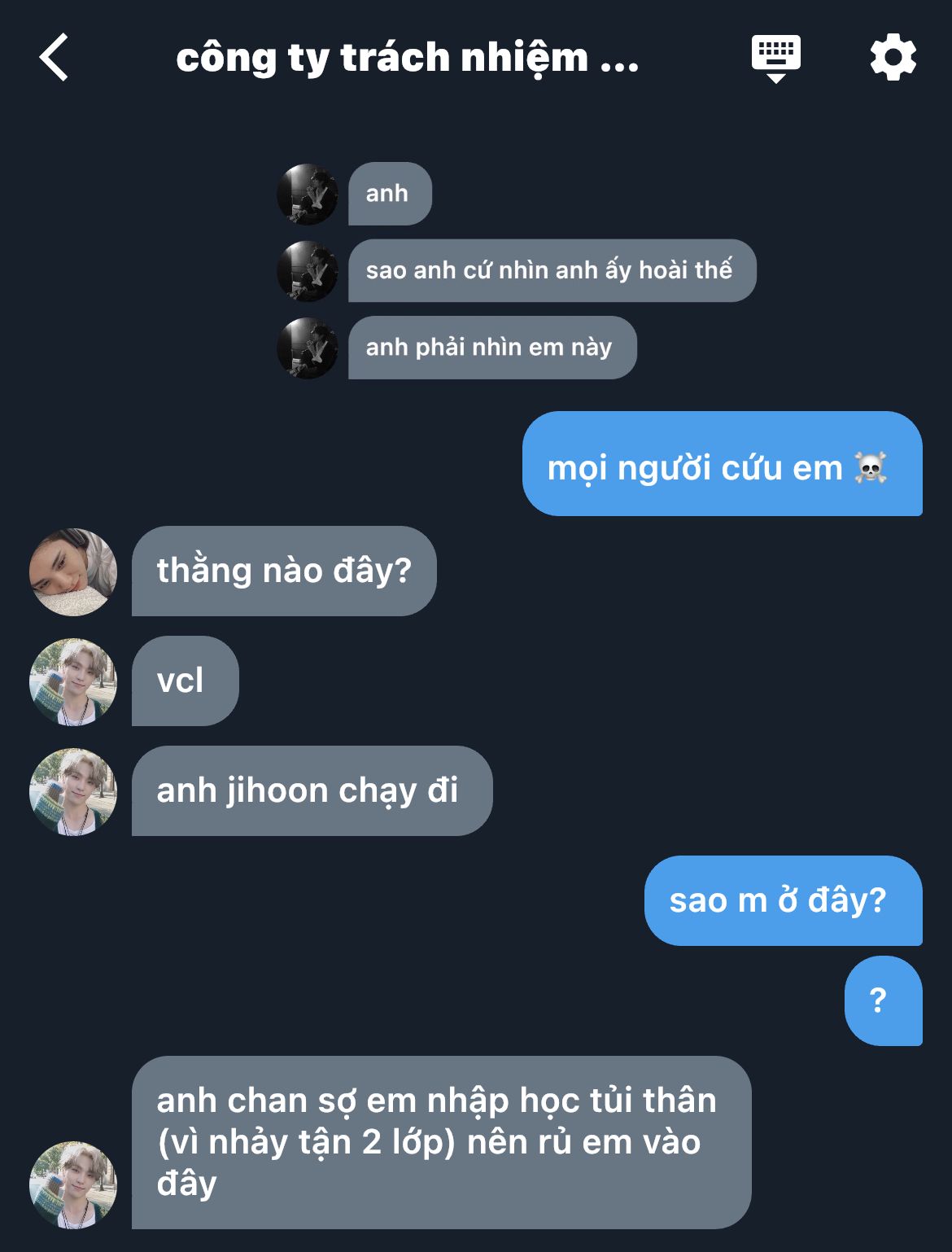Open chat settings gear
The image size is (952, 1252).
893,58
